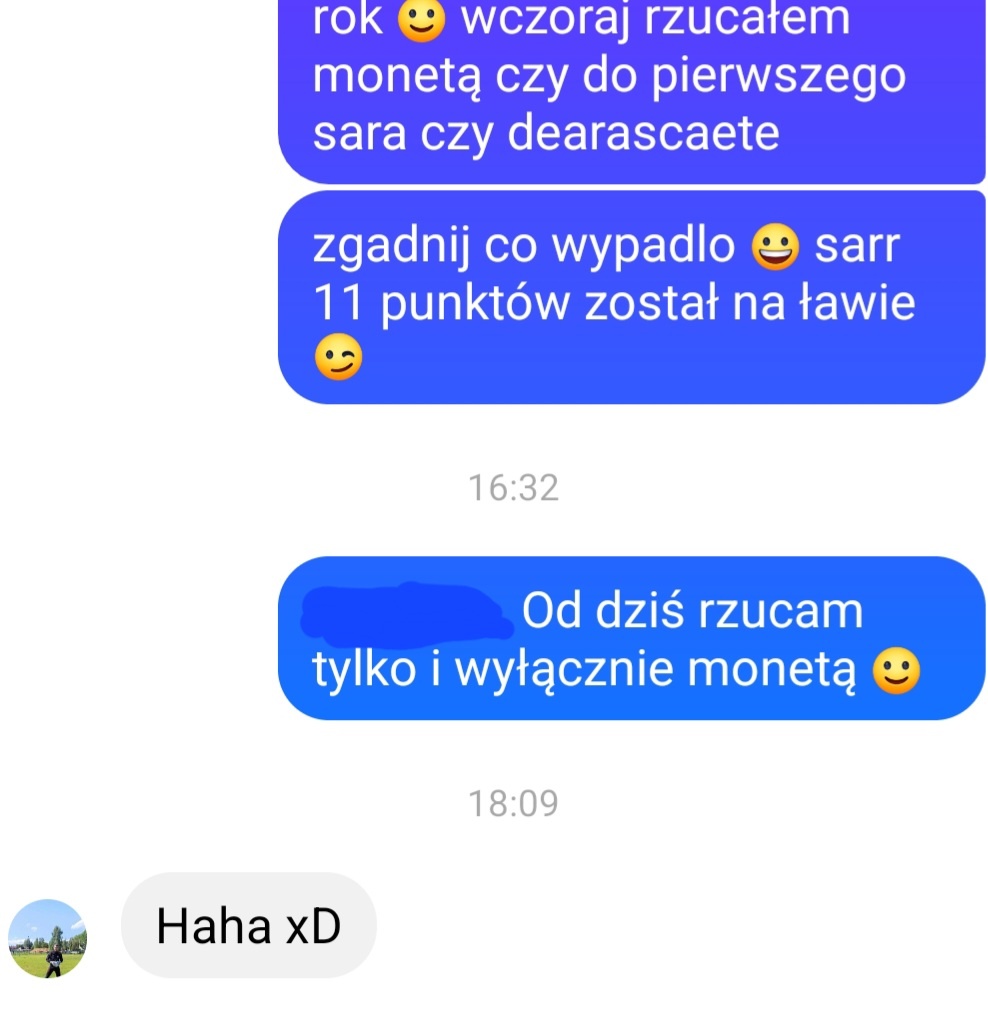Open the sender's profile picture beside Haha xD
The image size is (988, 1017).
pos(47,938)
